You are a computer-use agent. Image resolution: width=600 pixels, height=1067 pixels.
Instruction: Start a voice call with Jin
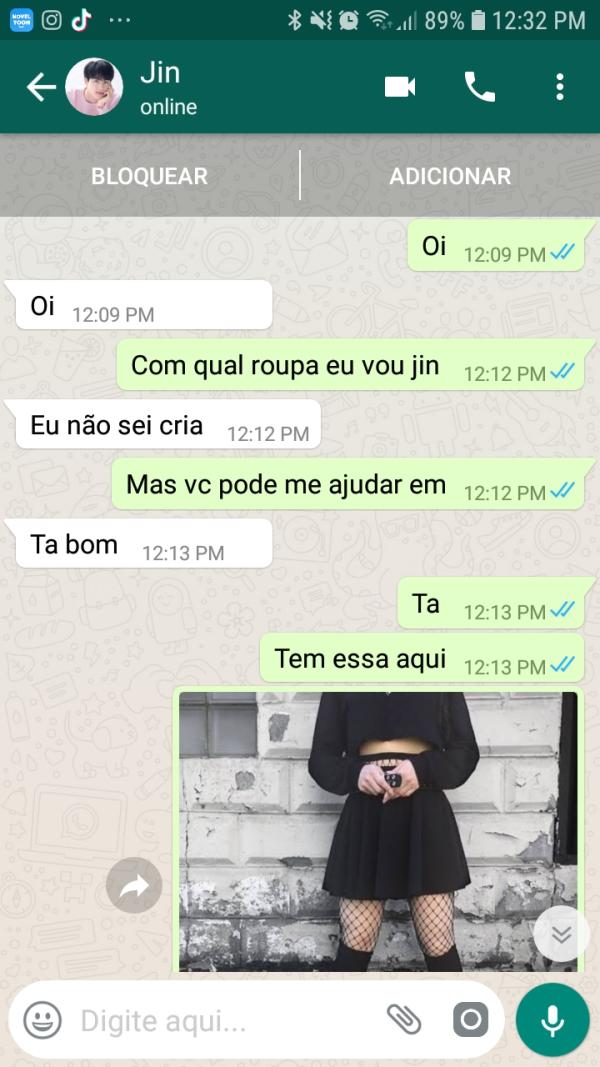(x=480, y=88)
